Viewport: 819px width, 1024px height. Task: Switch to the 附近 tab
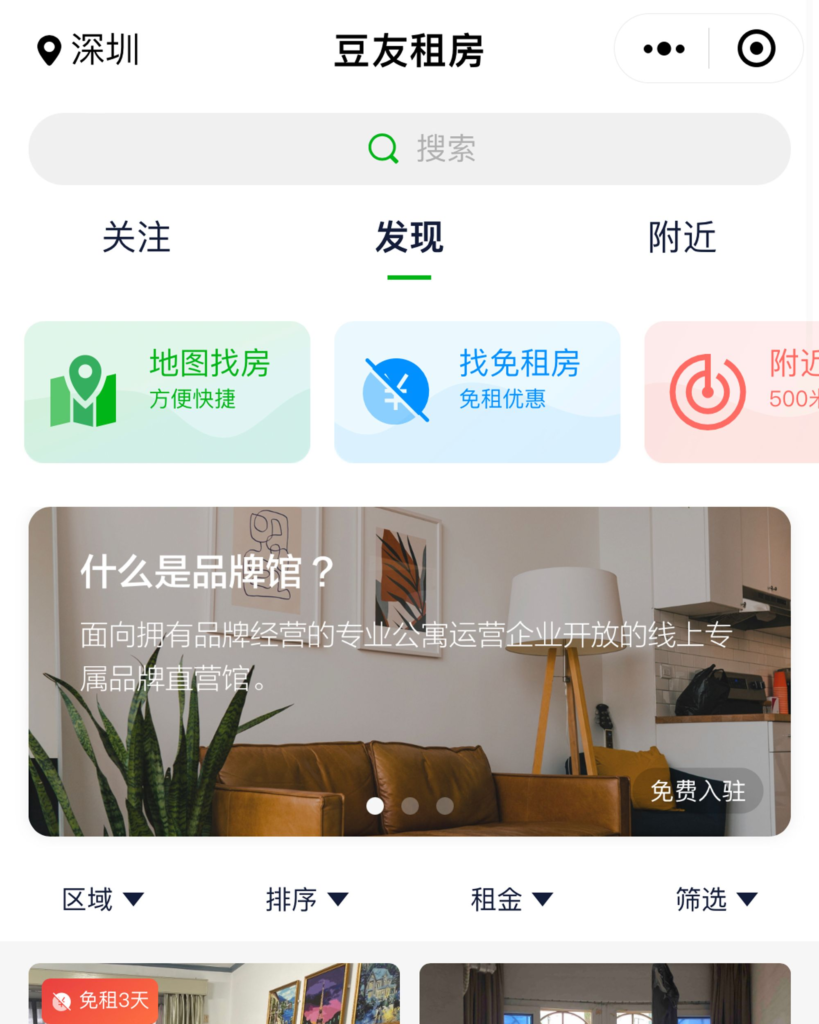(682, 238)
